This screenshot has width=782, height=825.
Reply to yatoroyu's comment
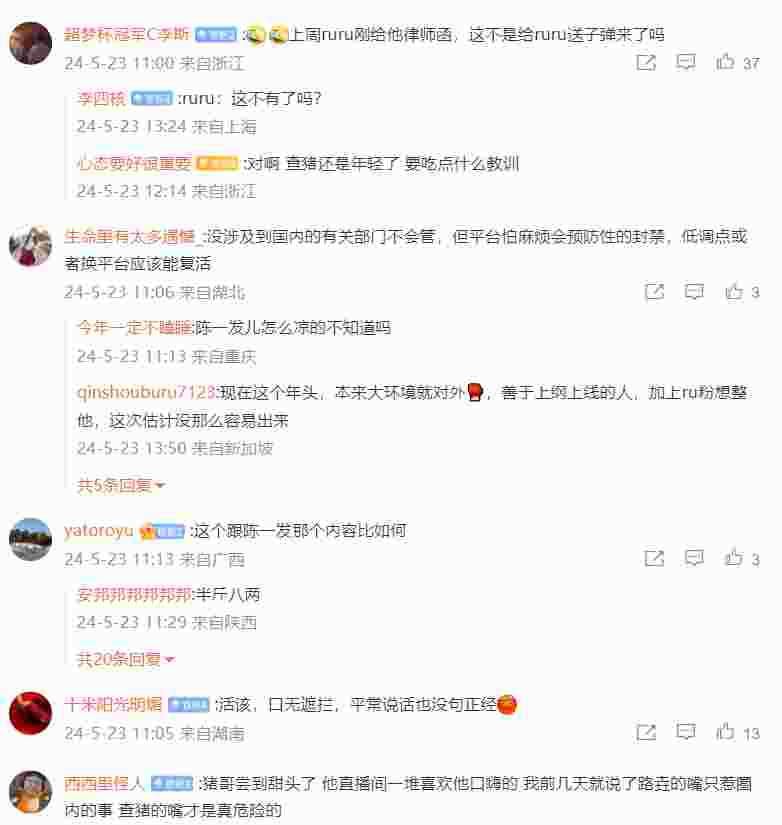(x=694, y=558)
